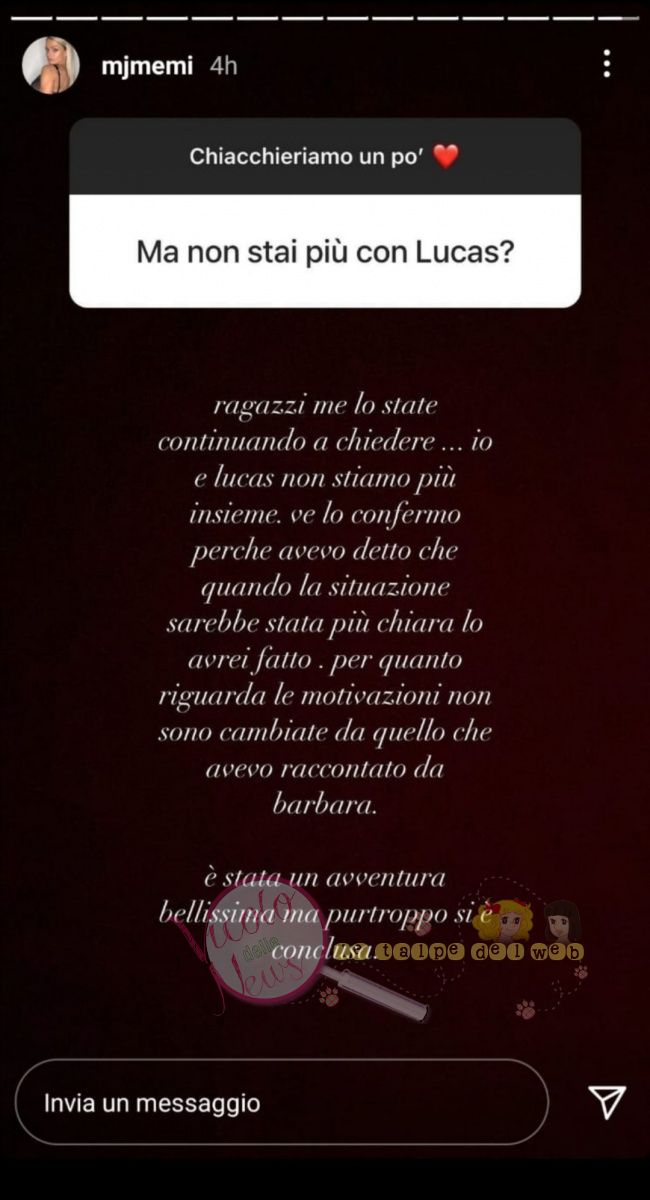Tap the mjmemi username
650x1200 pixels.
[147, 66]
